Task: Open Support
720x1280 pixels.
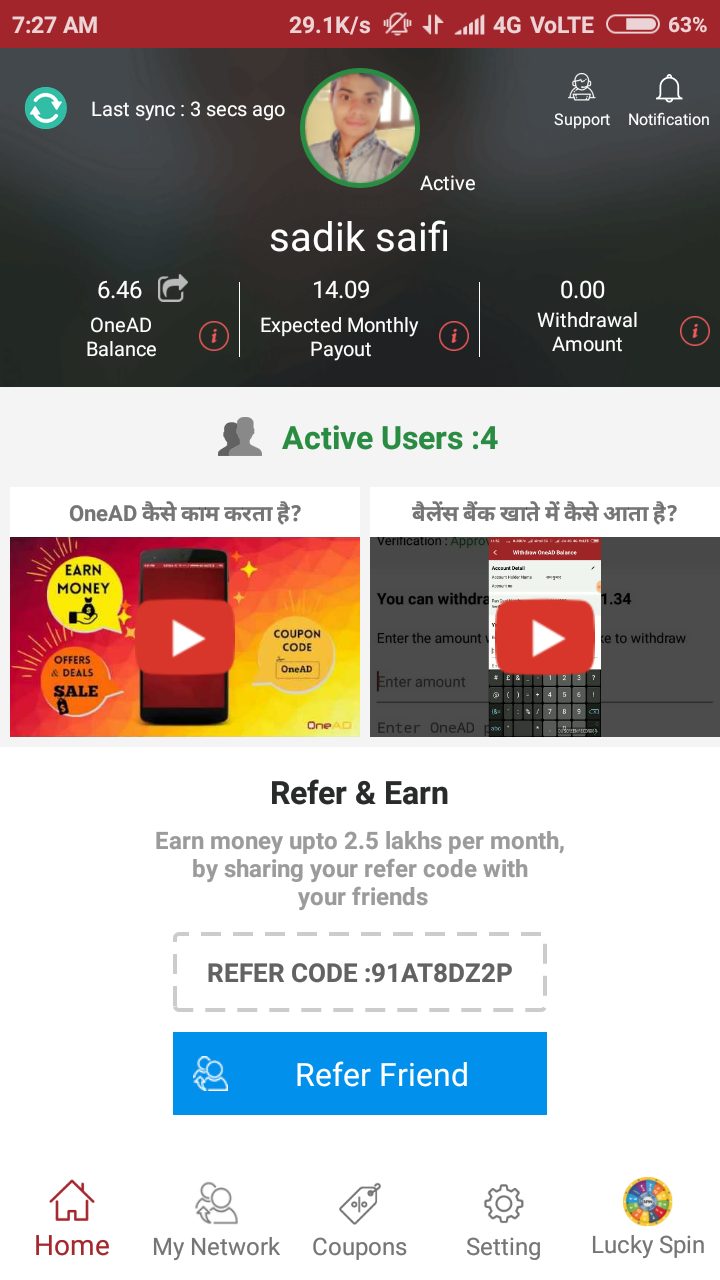Action: tap(581, 100)
